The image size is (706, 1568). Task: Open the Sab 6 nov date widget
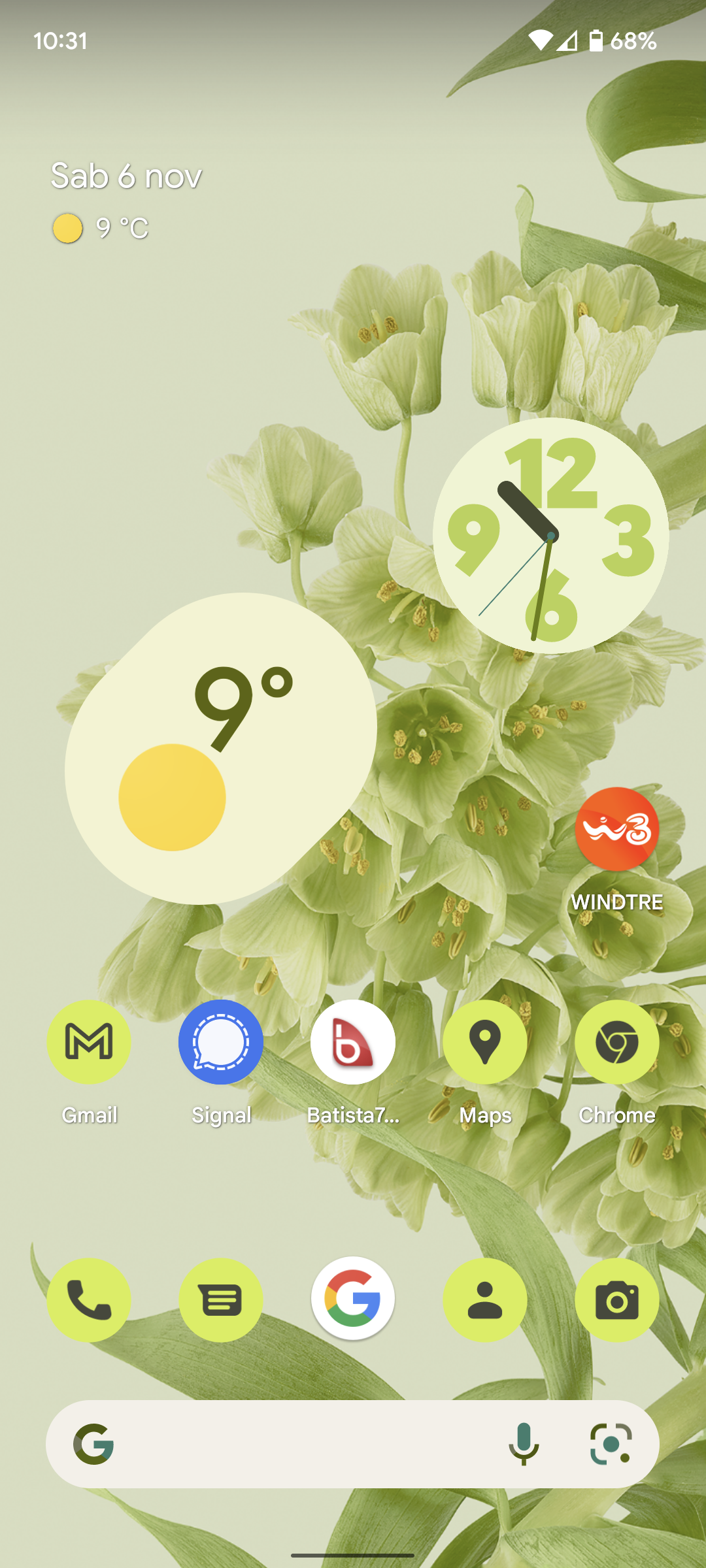[x=126, y=176]
